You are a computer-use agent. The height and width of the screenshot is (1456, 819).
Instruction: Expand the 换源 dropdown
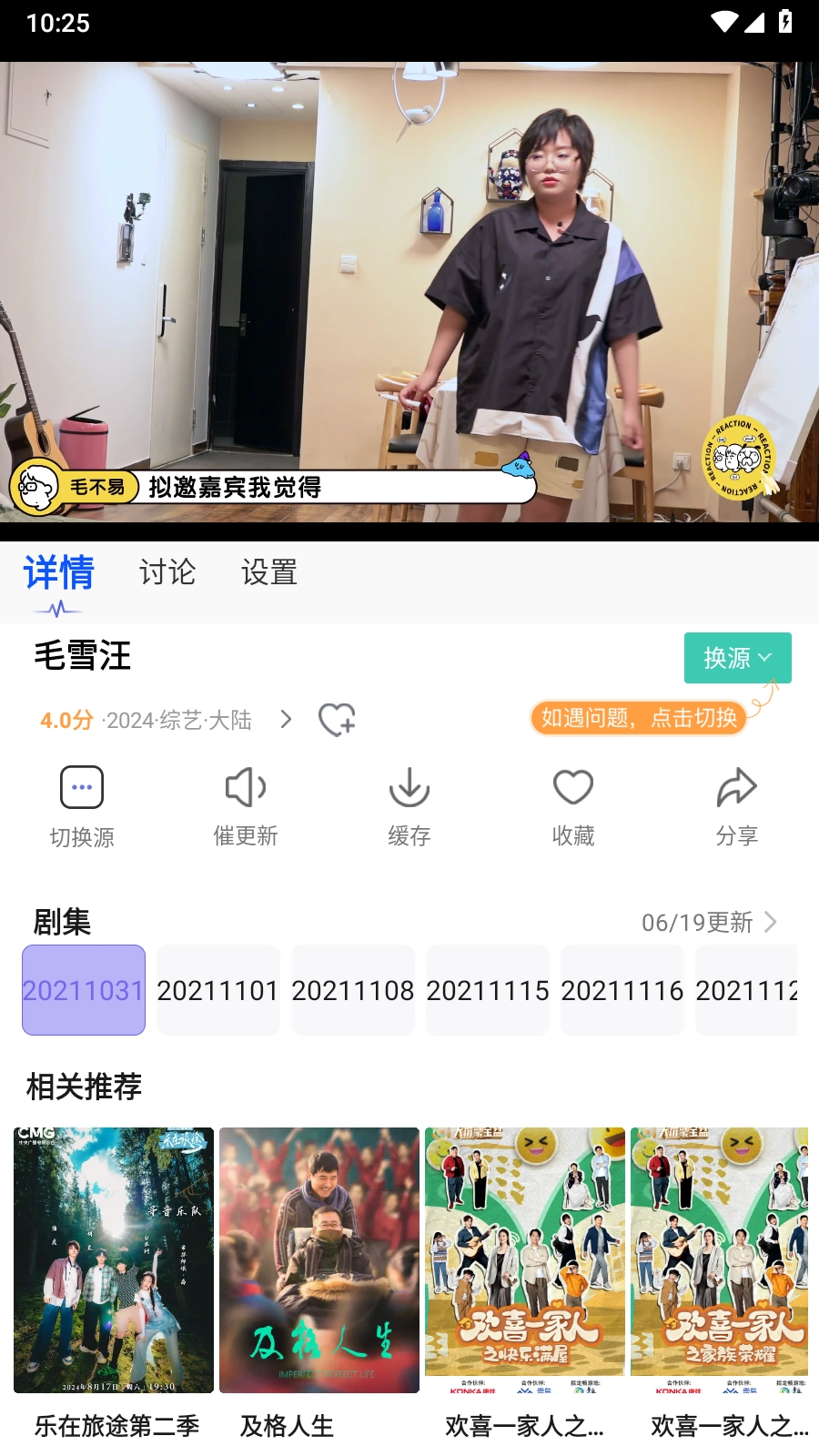tap(737, 657)
